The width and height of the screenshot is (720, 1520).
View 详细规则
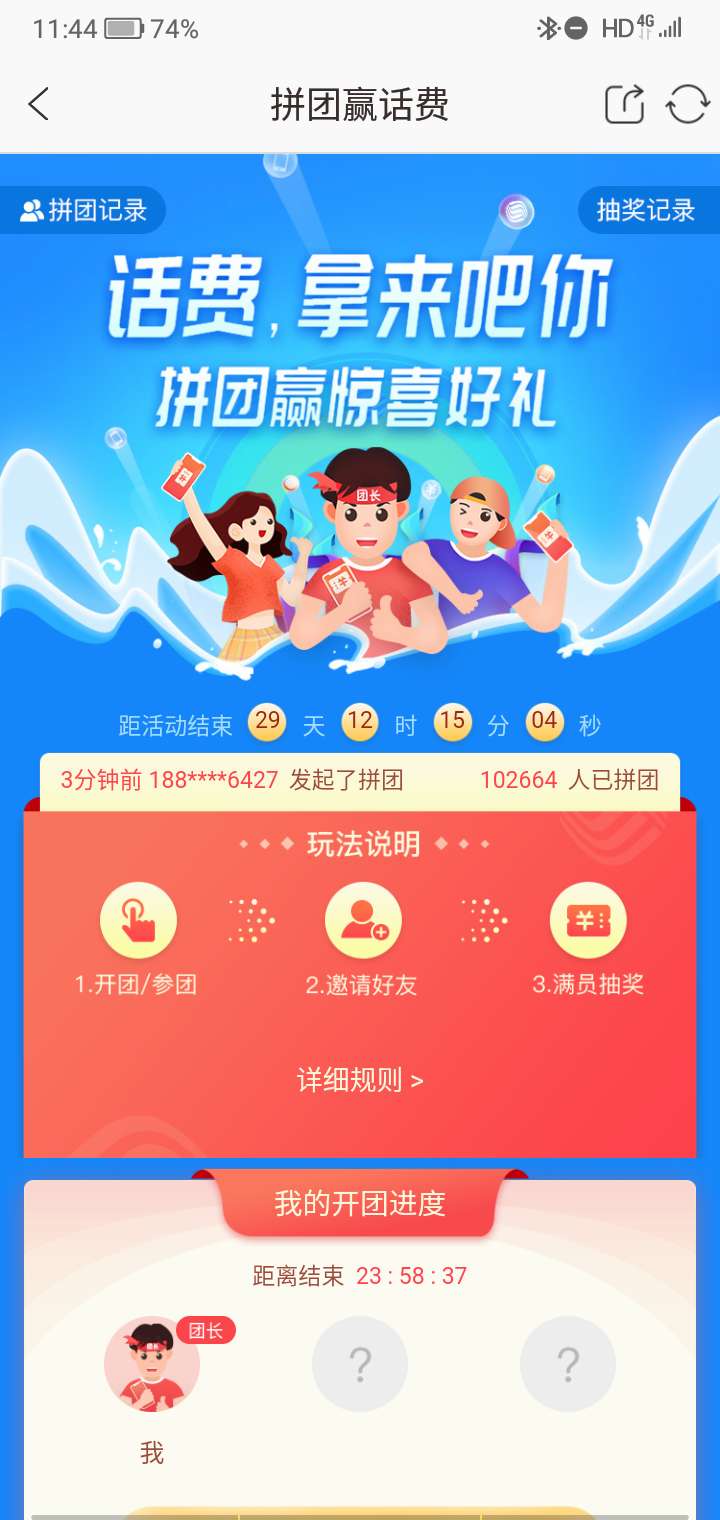click(360, 1080)
